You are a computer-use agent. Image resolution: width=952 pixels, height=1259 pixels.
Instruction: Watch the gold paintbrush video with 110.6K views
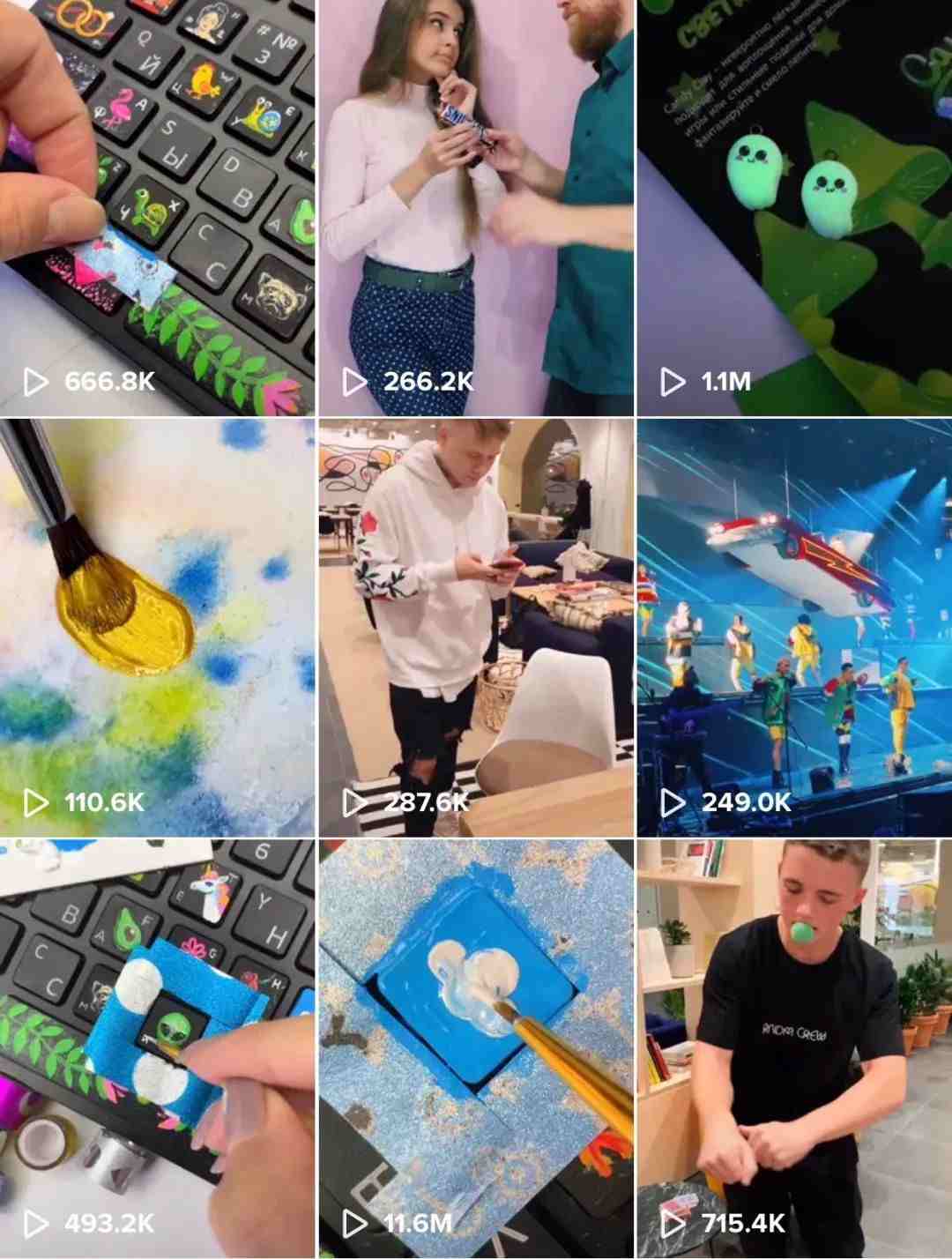click(x=157, y=627)
